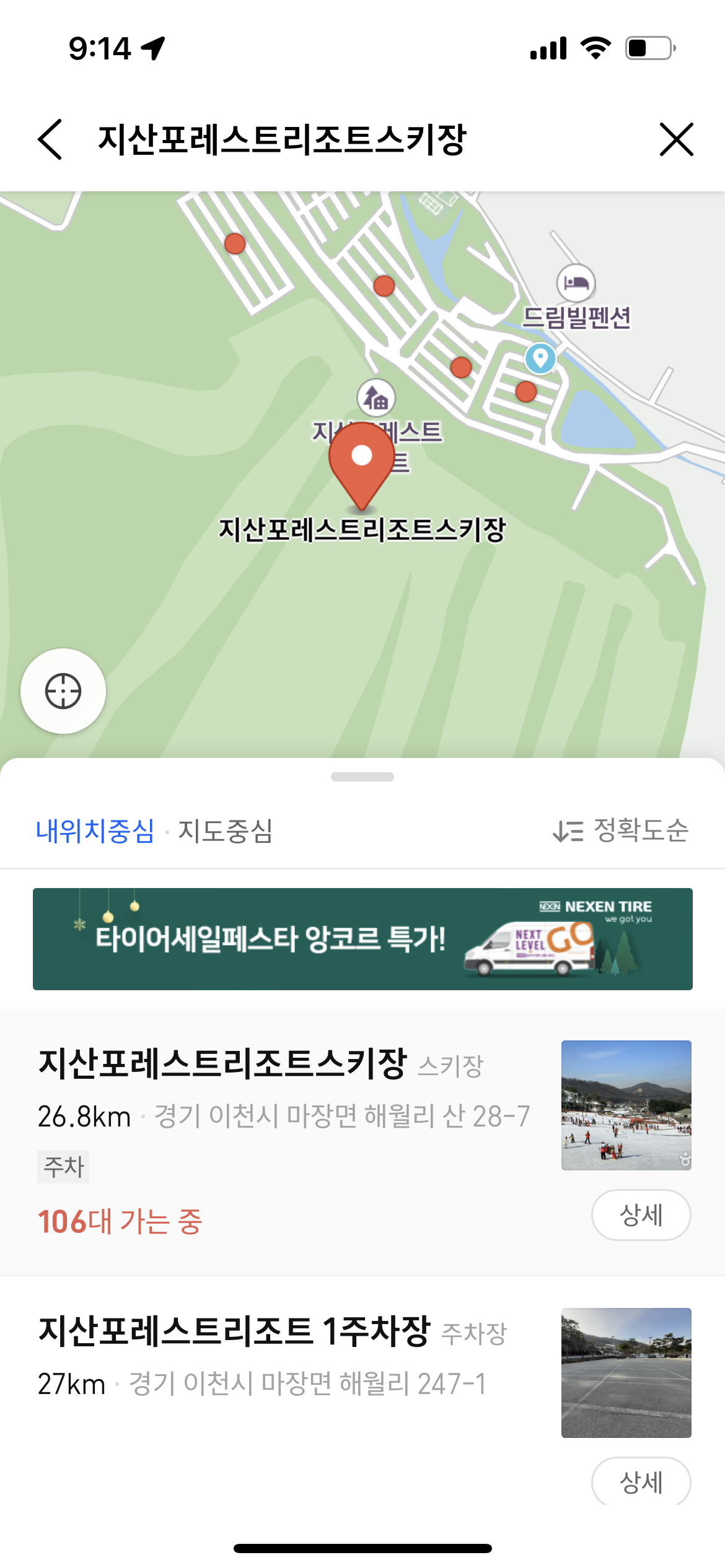Open the NEXEN TIRE ad banner

pos(362,939)
